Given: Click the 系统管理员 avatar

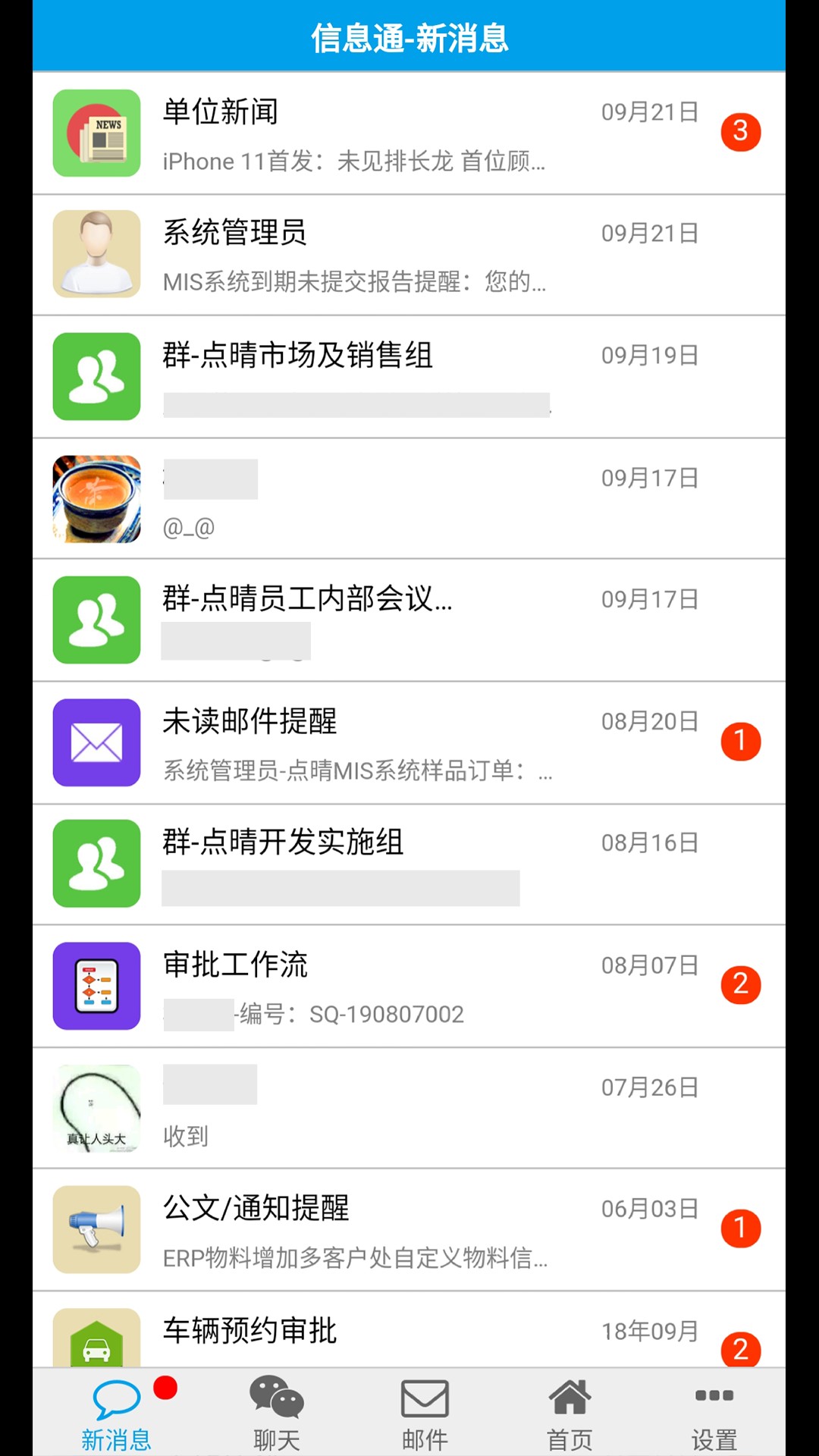Looking at the screenshot, I should [96, 254].
